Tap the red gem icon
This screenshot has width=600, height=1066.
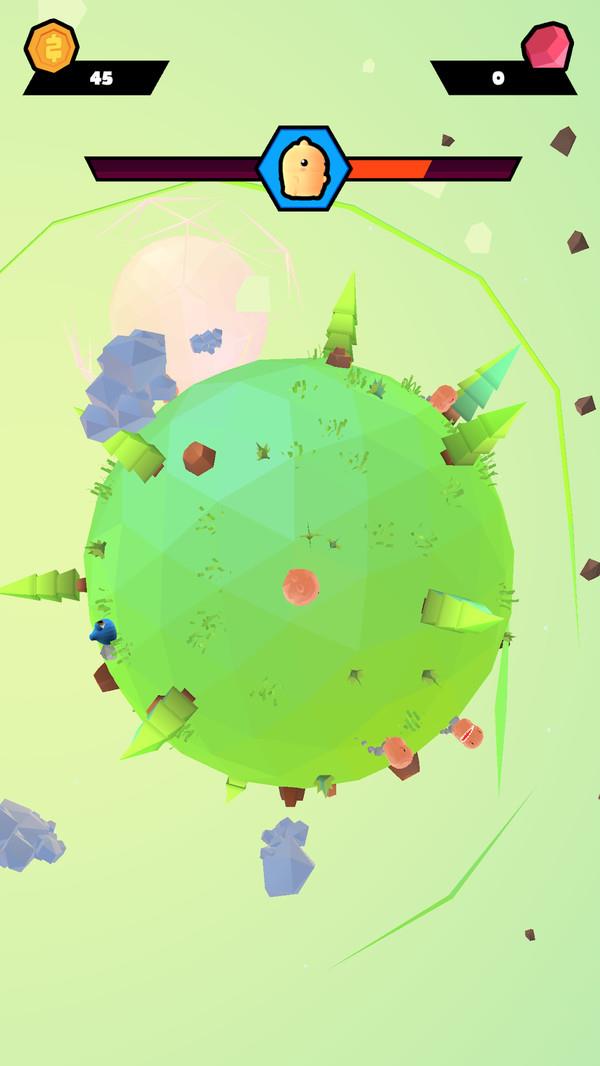547,47
